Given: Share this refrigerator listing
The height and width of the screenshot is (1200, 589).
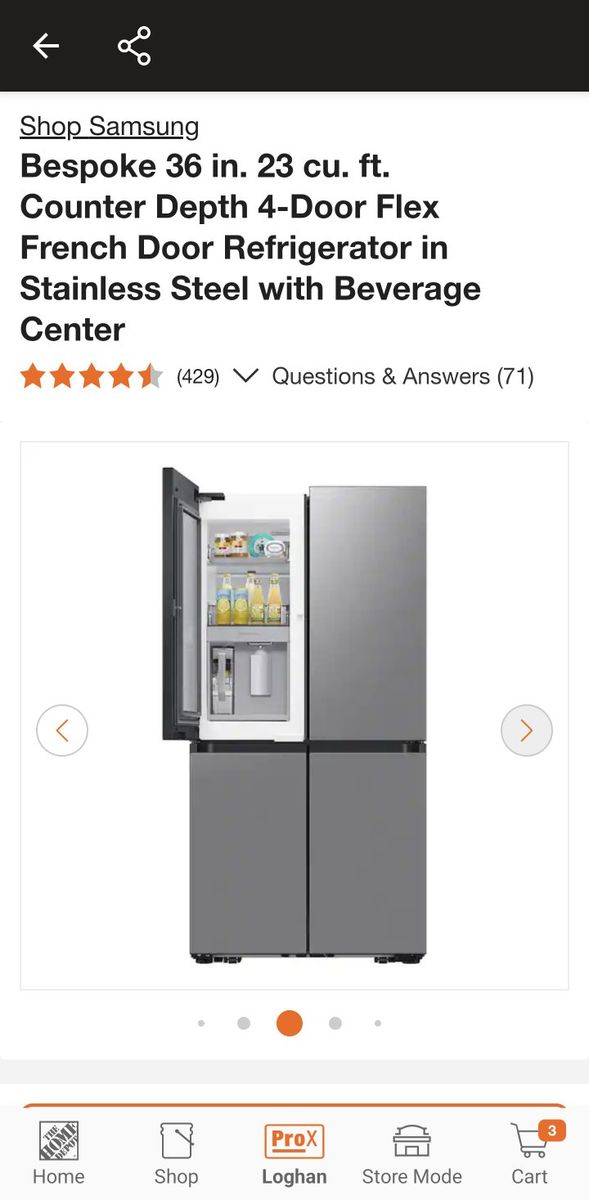Looking at the screenshot, I should click(134, 46).
